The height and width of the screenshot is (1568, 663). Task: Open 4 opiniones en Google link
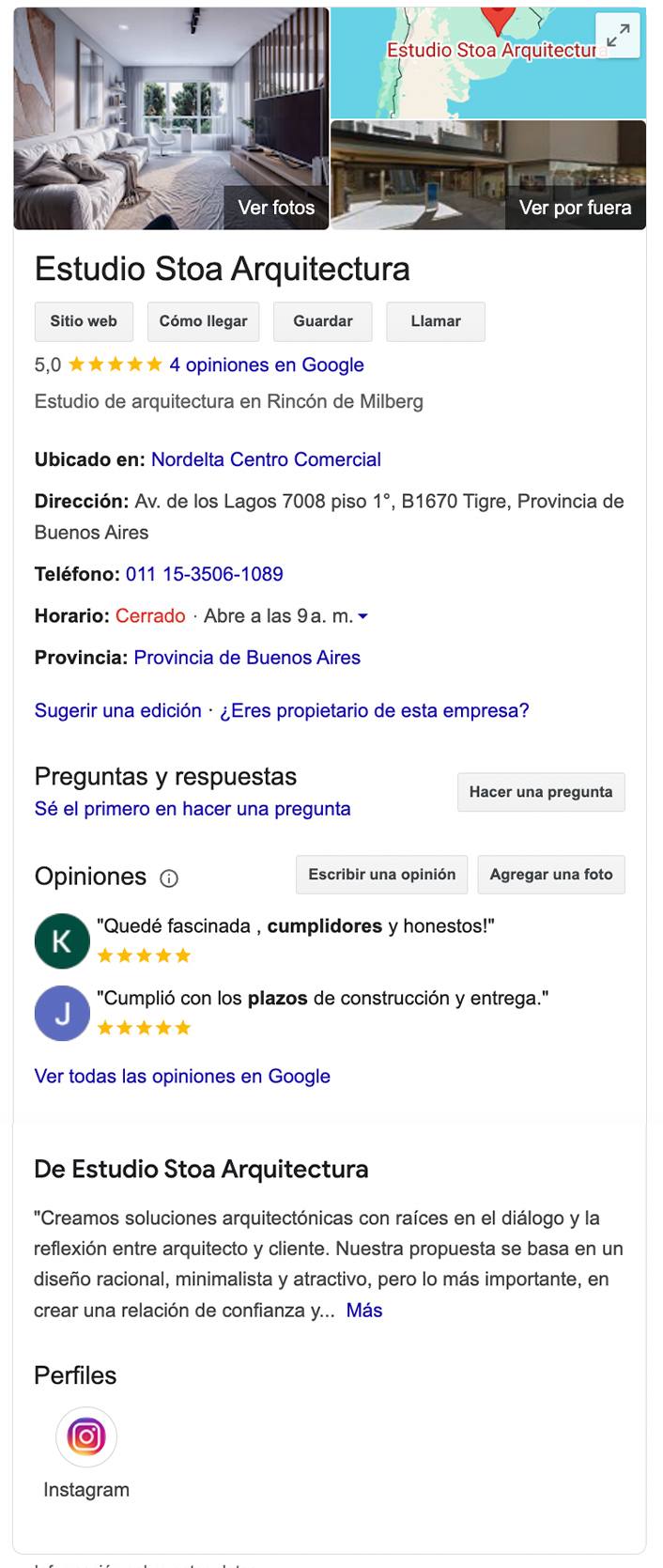pyautogui.click(x=267, y=365)
